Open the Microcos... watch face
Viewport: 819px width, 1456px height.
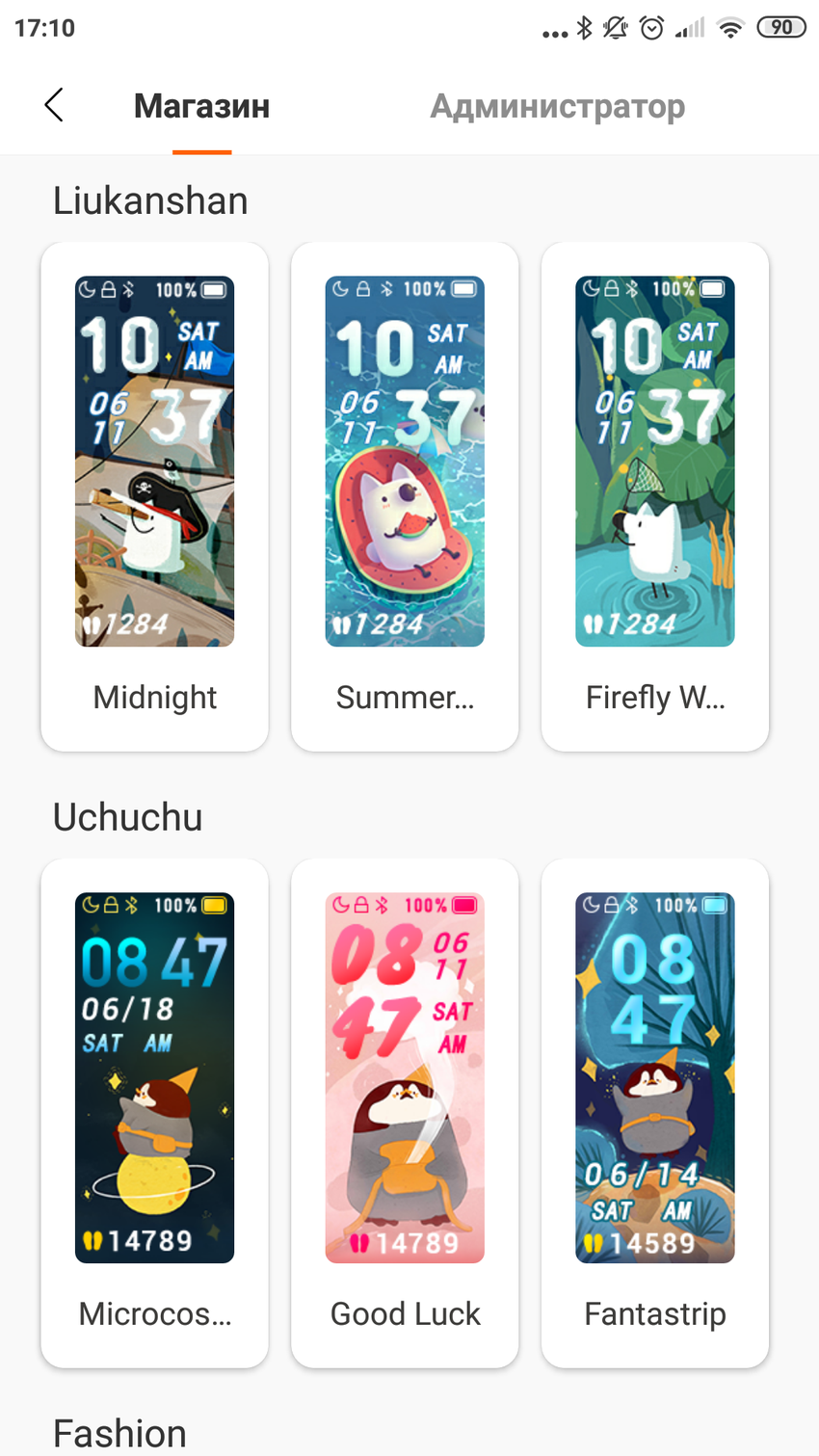coord(154,1113)
